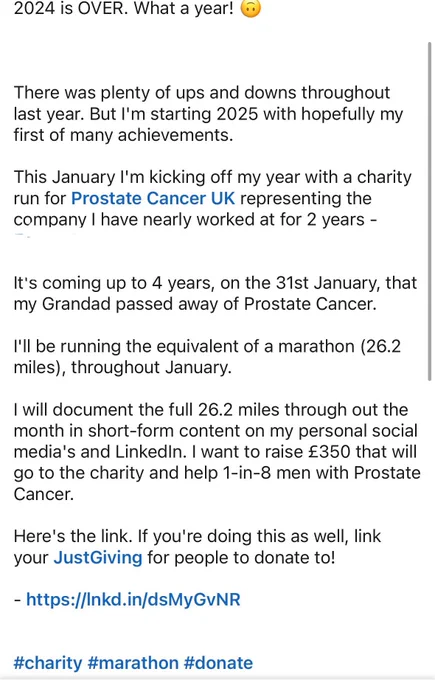Tap the #charity hashtag
This screenshot has width=435, height=680.
pyautogui.click(x=48, y=663)
